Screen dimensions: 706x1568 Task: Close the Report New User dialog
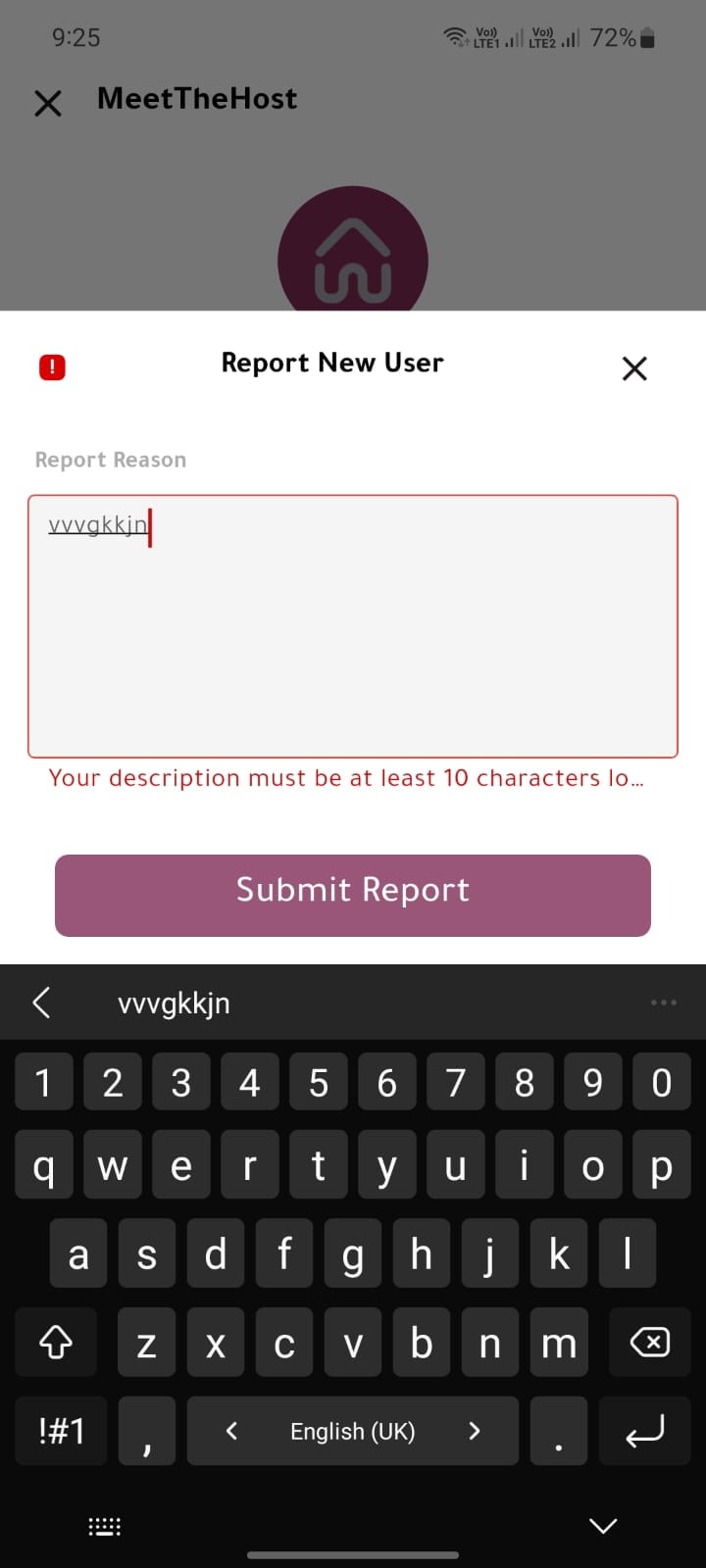[x=634, y=368]
